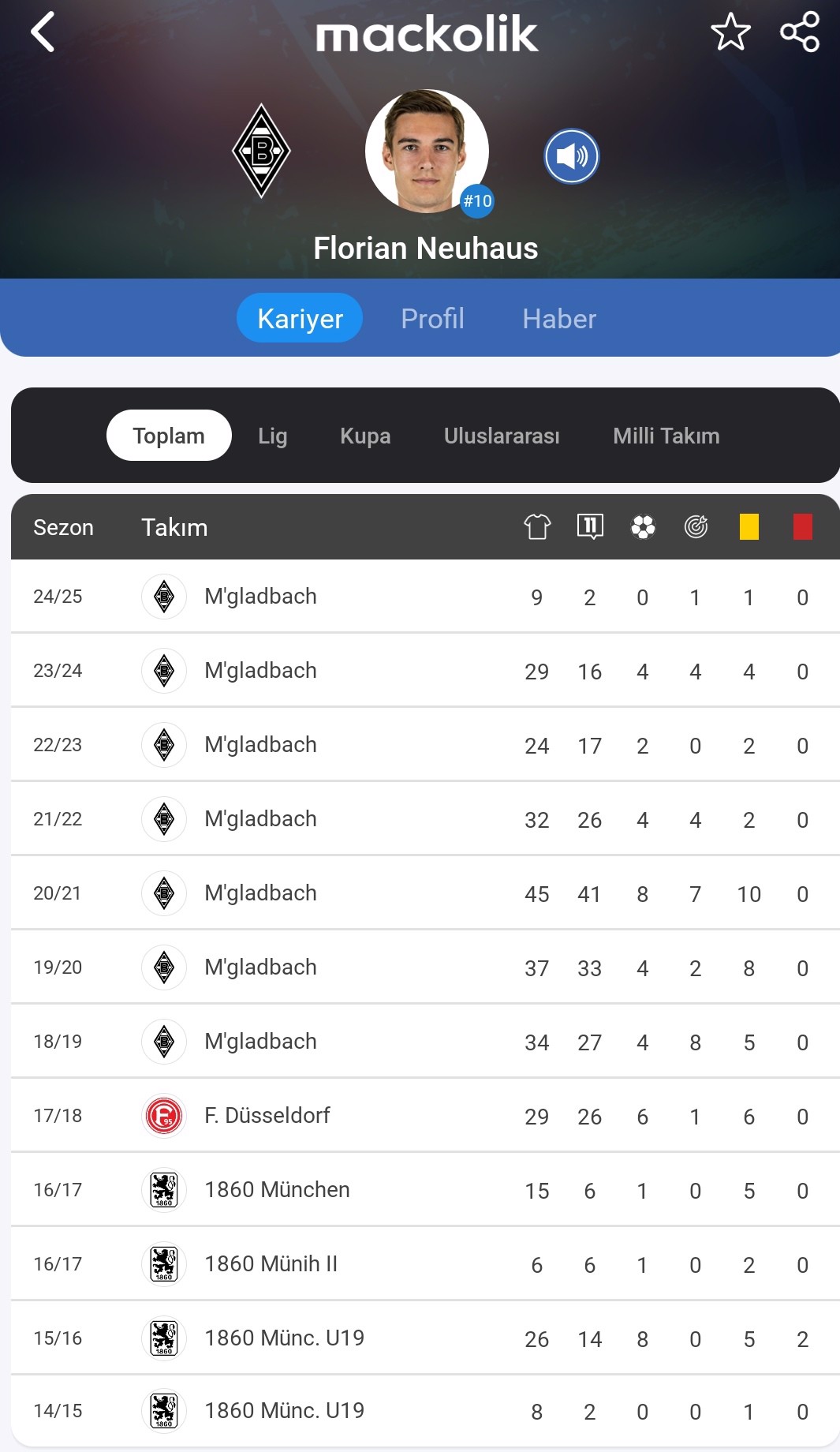Open the 20/21 M'gladbach season row
Screen dimensions: 840x1452
pyautogui.click(x=425, y=893)
